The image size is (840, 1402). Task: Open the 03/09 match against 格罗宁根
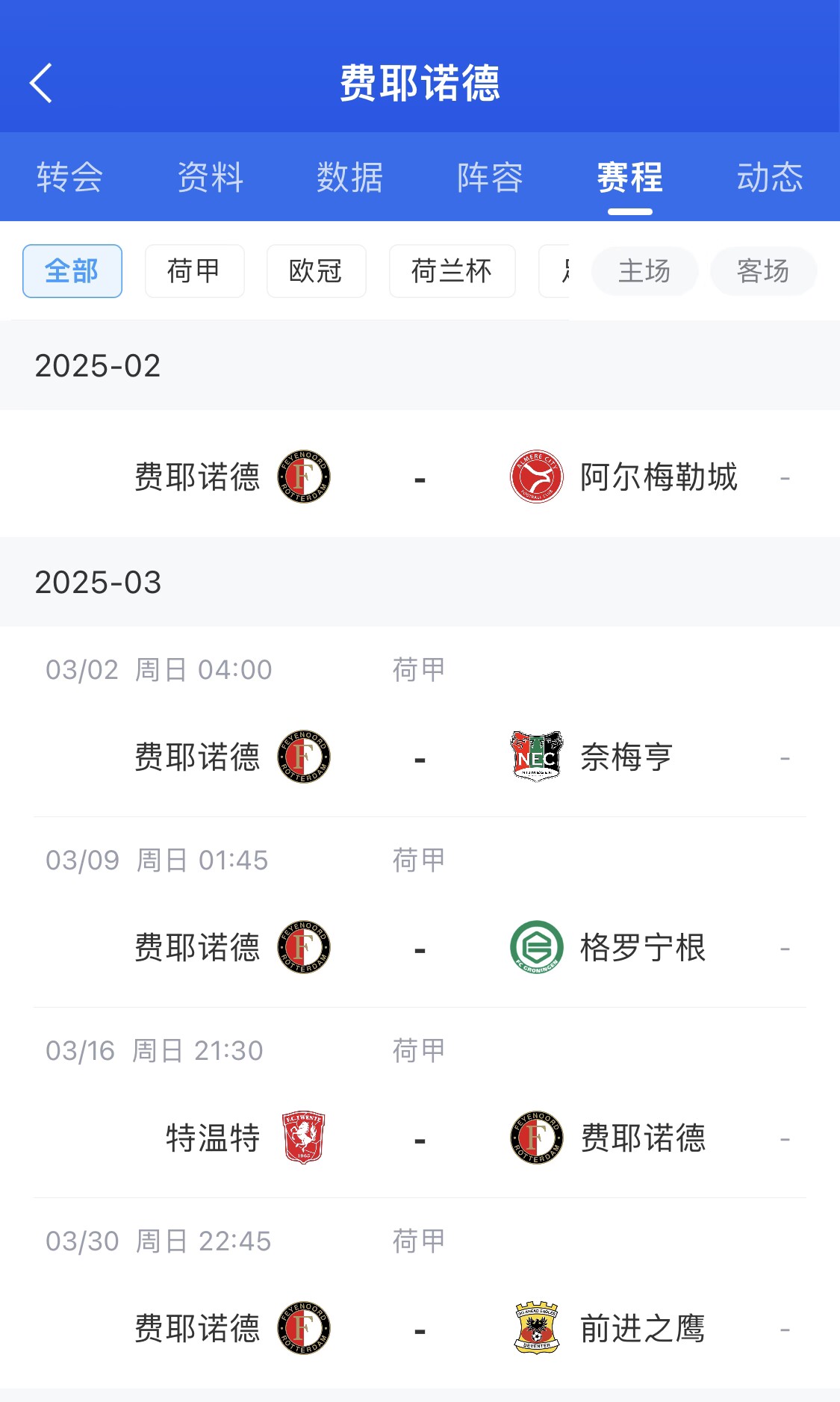pos(420,948)
